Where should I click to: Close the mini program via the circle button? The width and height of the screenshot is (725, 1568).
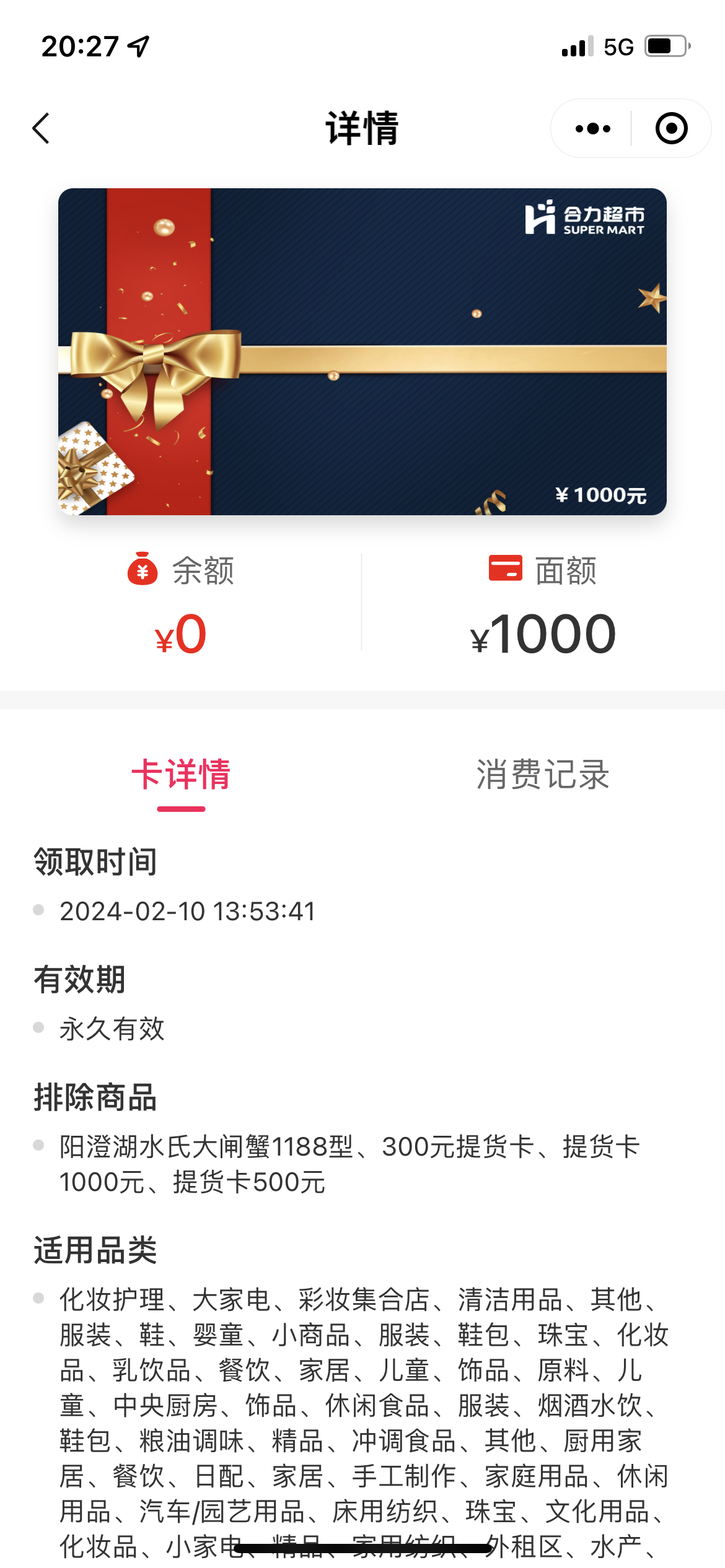tap(671, 128)
